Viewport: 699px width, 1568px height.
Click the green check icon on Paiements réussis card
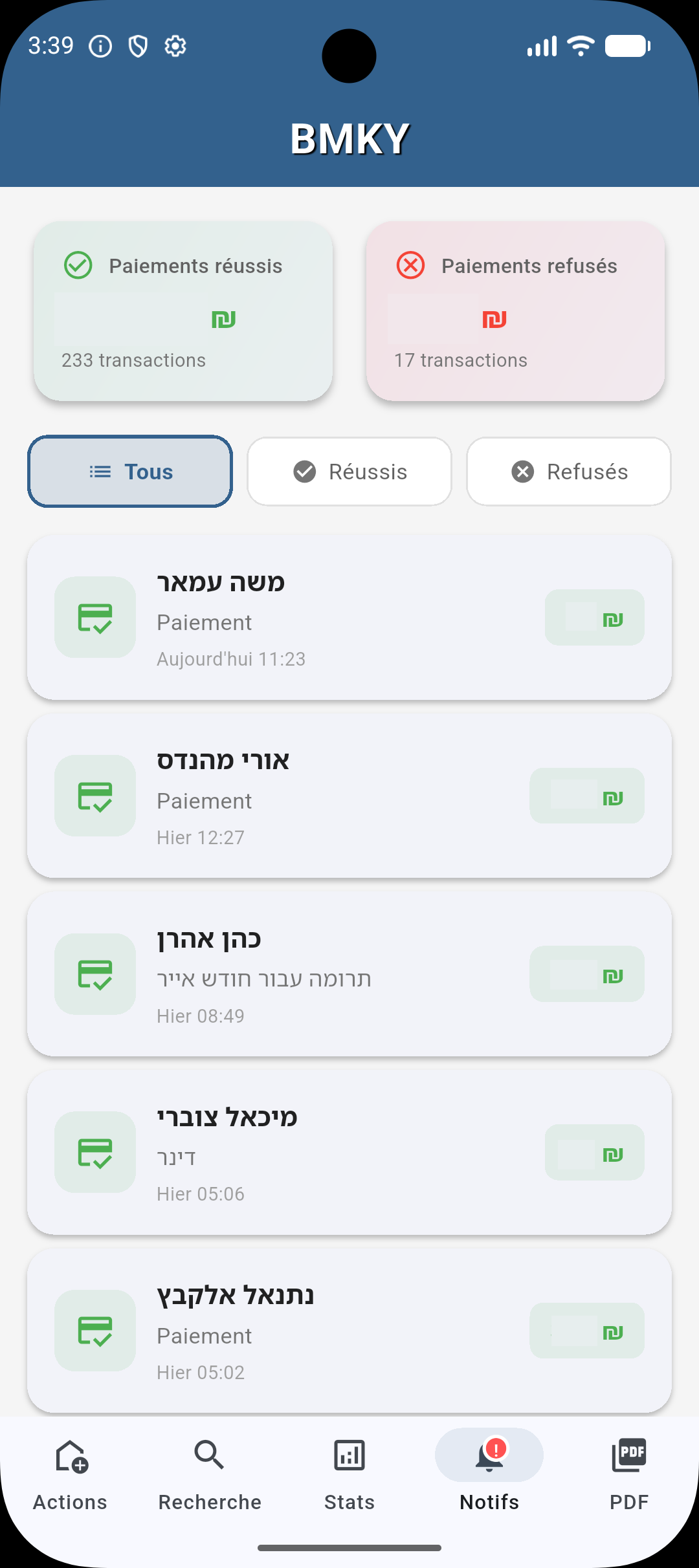click(x=78, y=265)
